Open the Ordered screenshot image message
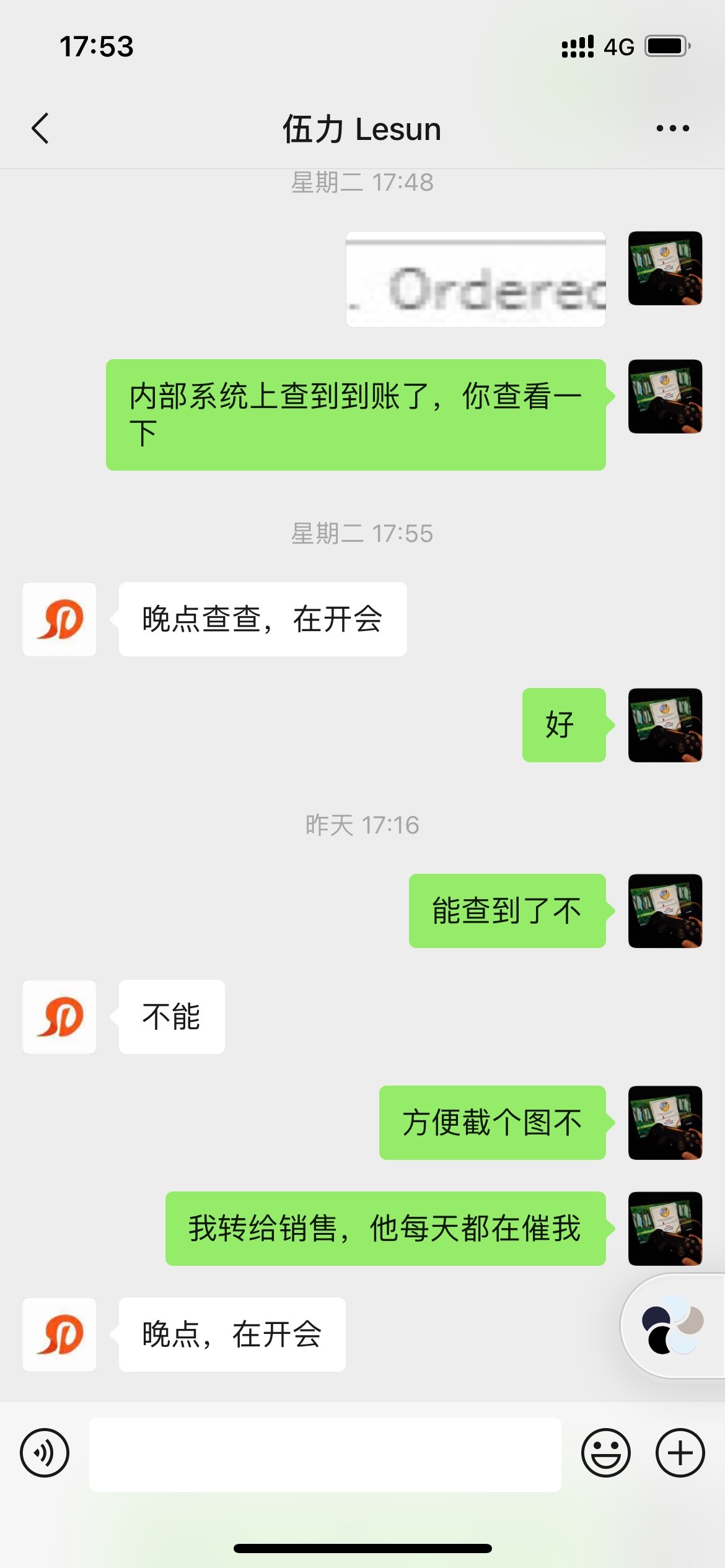The image size is (725, 1568). [475, 277]
